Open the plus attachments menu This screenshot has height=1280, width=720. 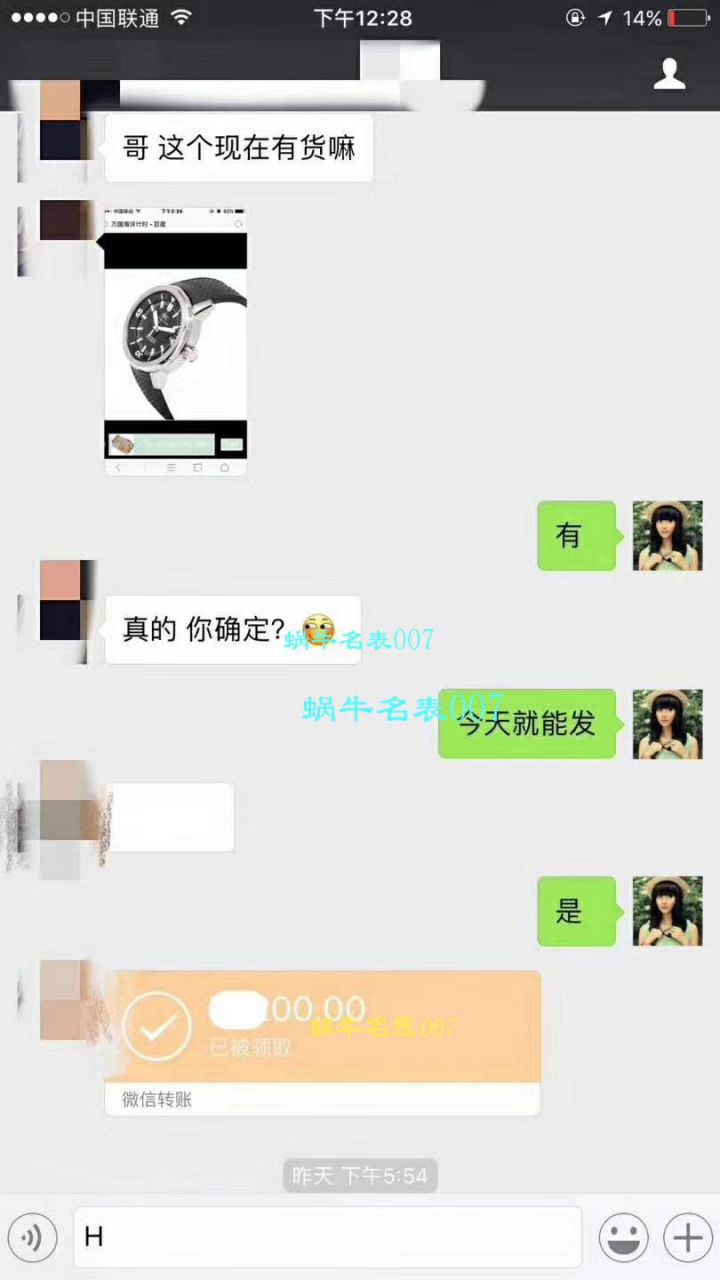(x=688, y=1238)
